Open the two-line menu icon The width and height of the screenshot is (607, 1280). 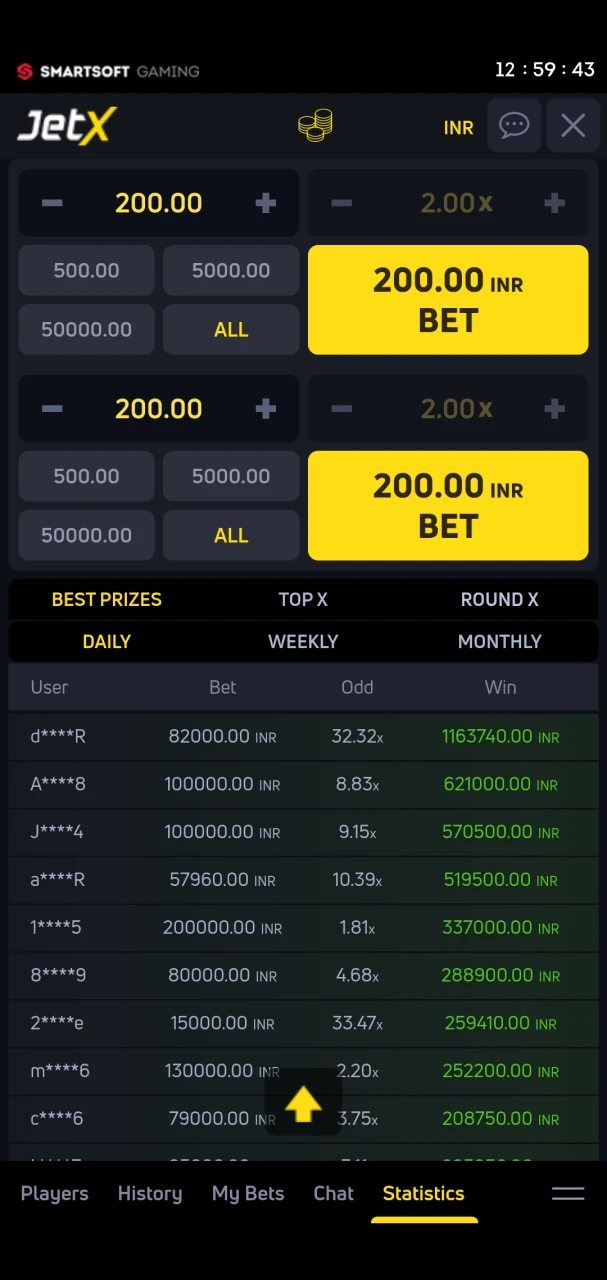pos(568,1193)
